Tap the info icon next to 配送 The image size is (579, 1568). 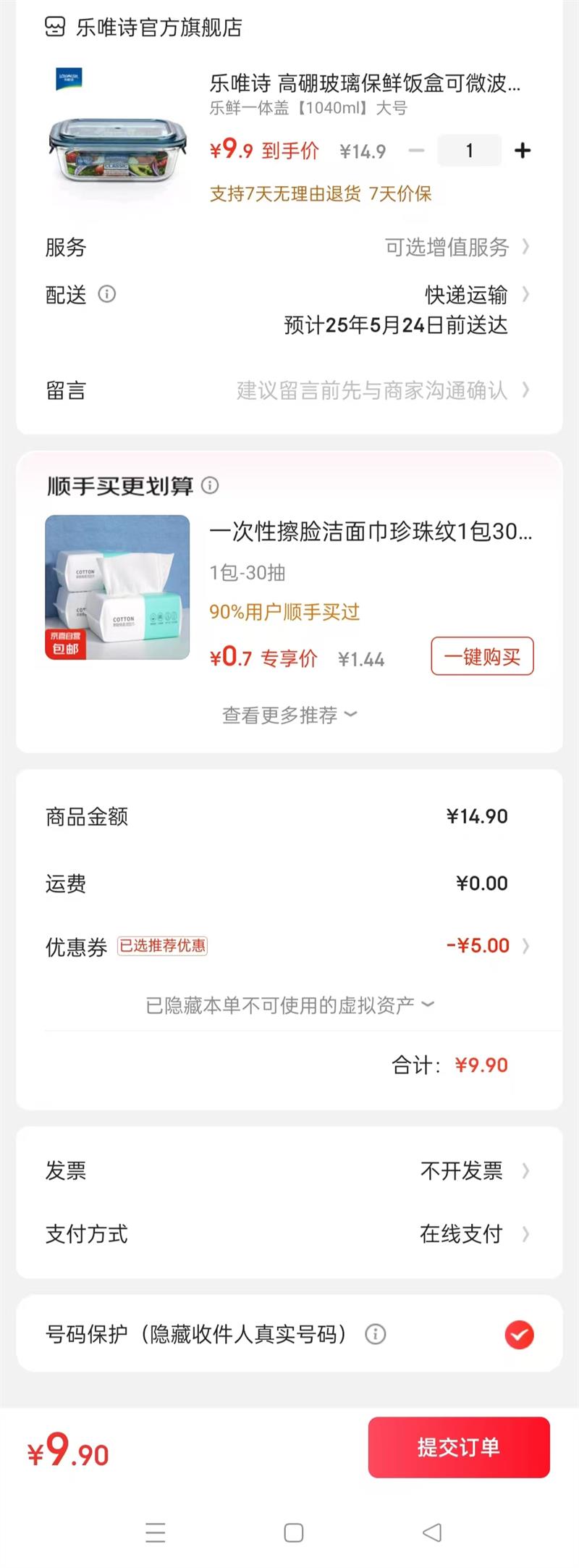(107, 294)
